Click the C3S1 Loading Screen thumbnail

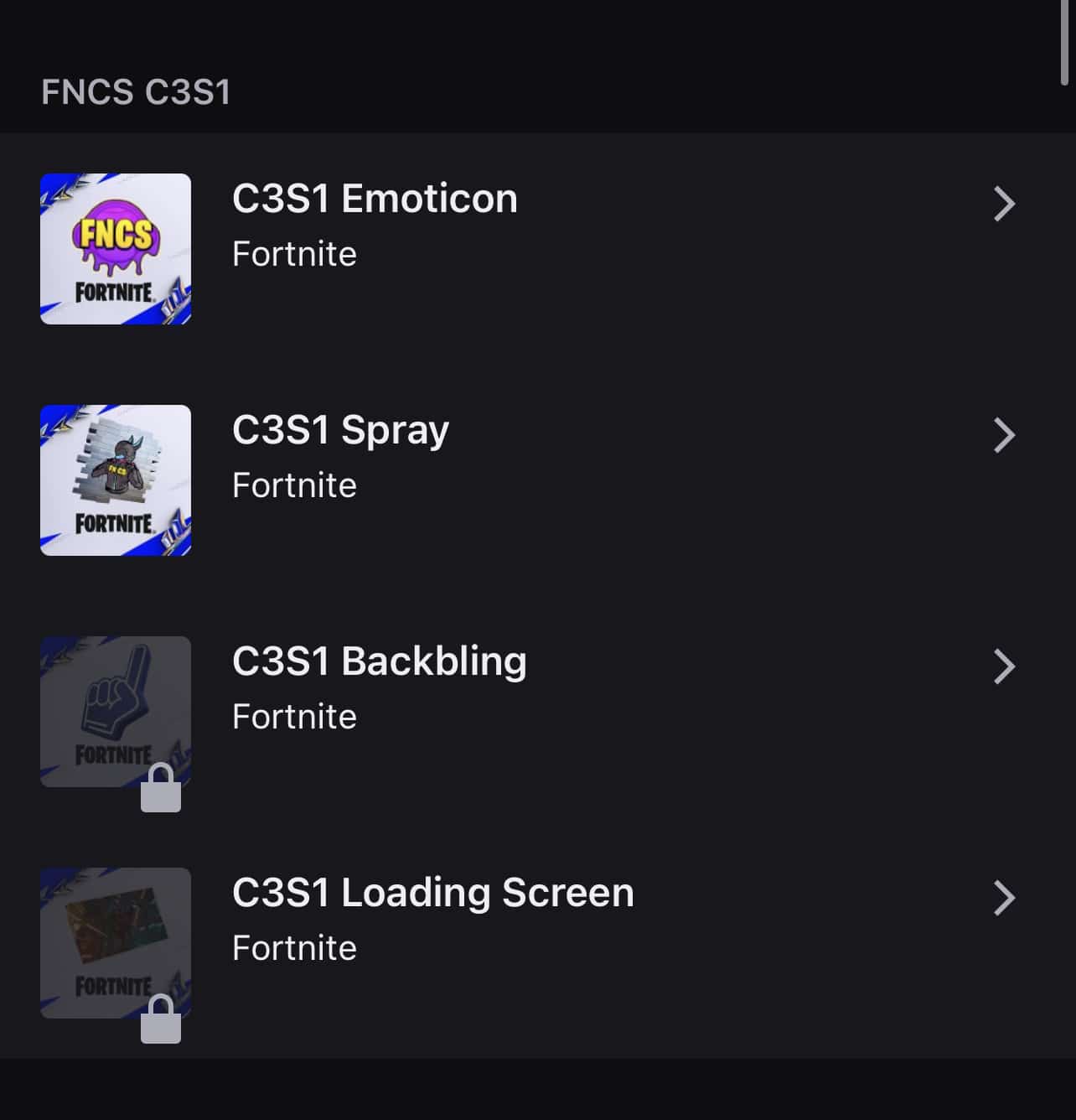pos(115,942)
